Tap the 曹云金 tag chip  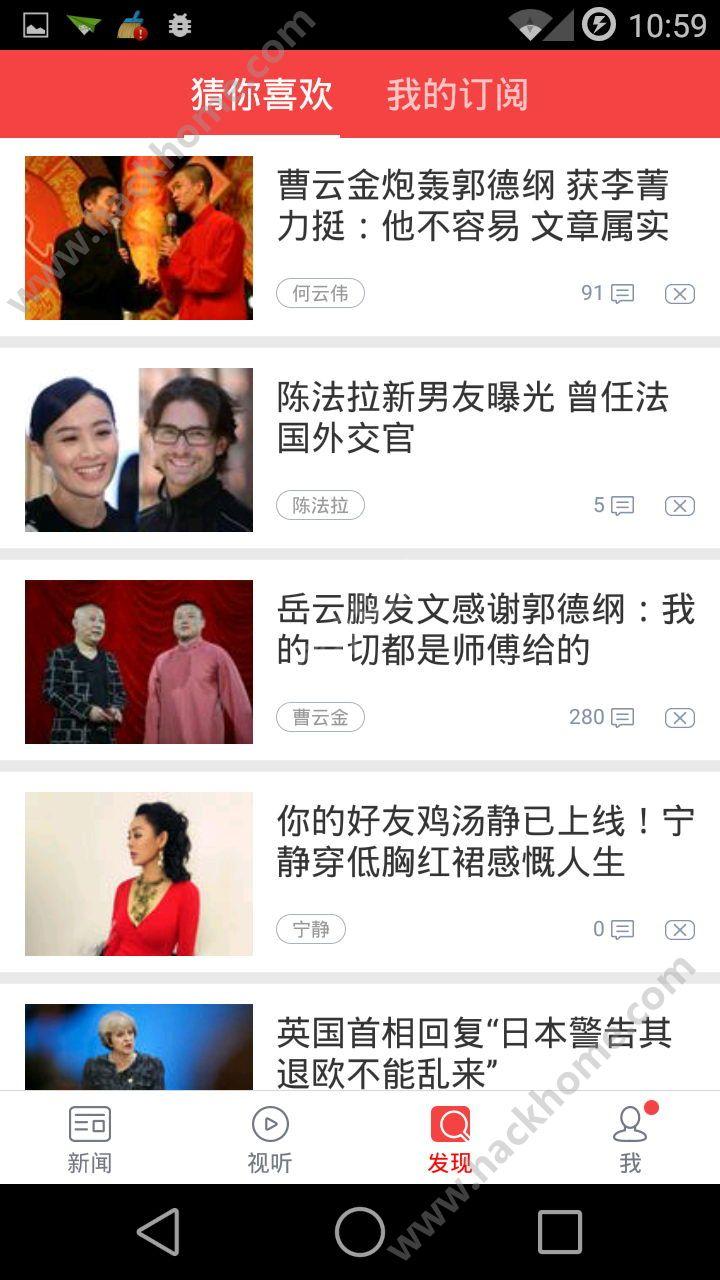point(320,717)
